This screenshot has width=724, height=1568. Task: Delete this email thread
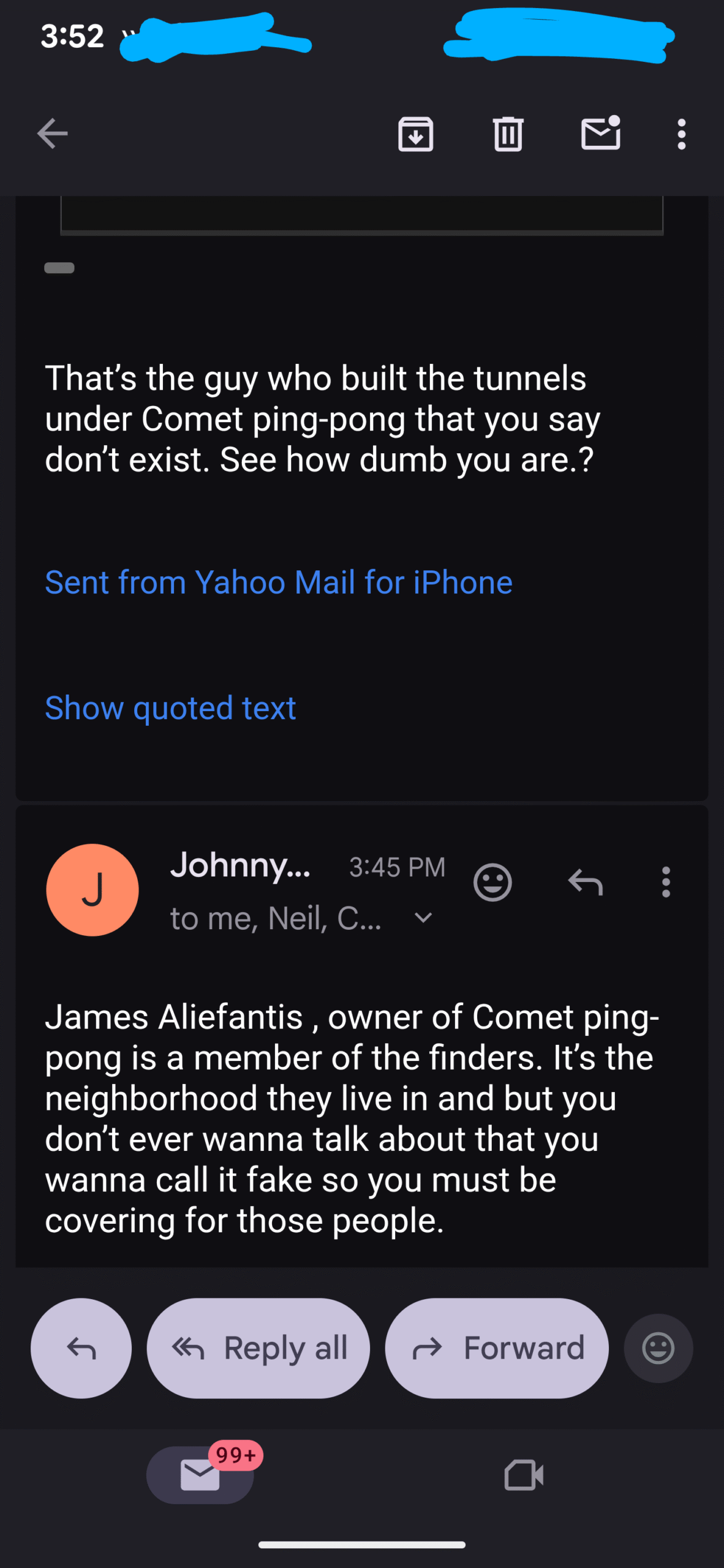508,134
